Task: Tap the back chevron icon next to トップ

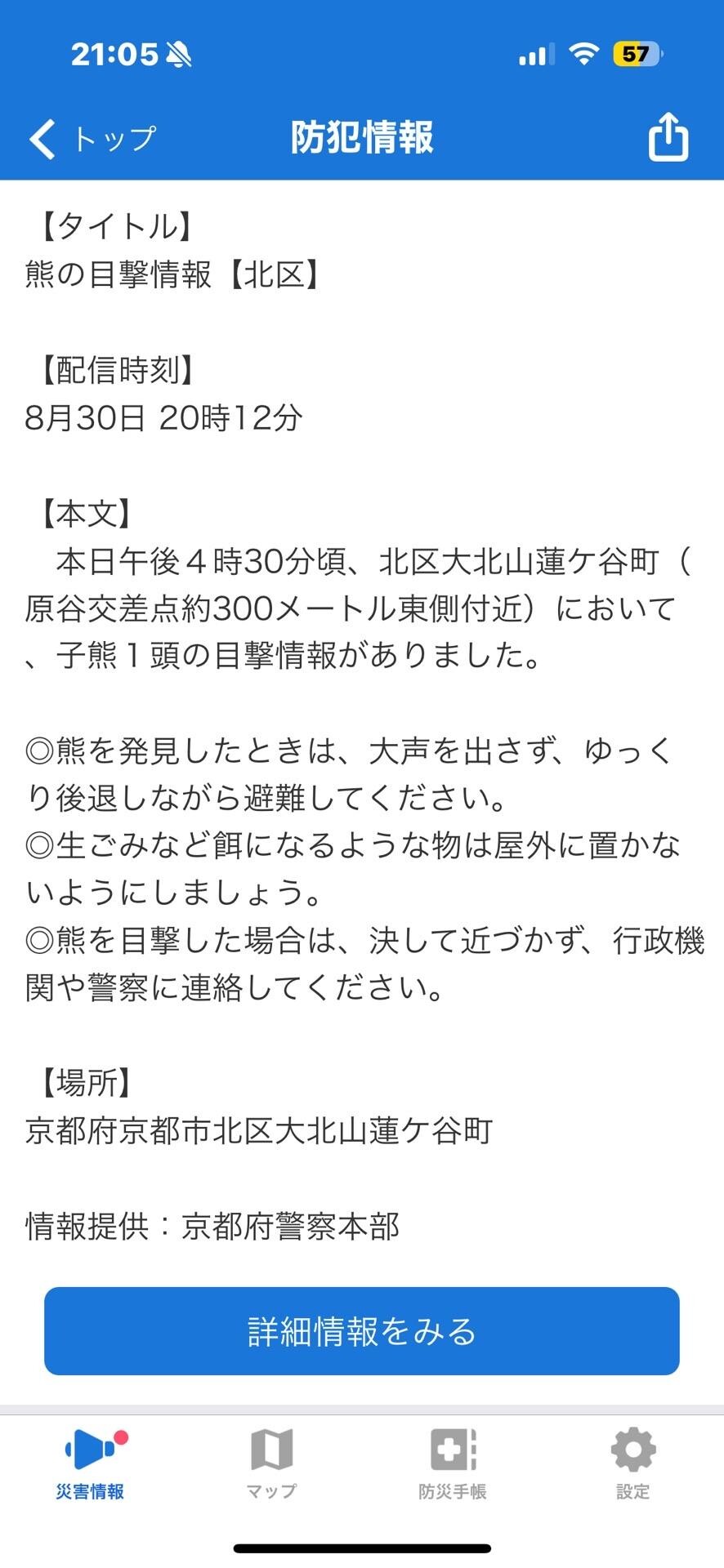Action: click(x=41, y=137)
